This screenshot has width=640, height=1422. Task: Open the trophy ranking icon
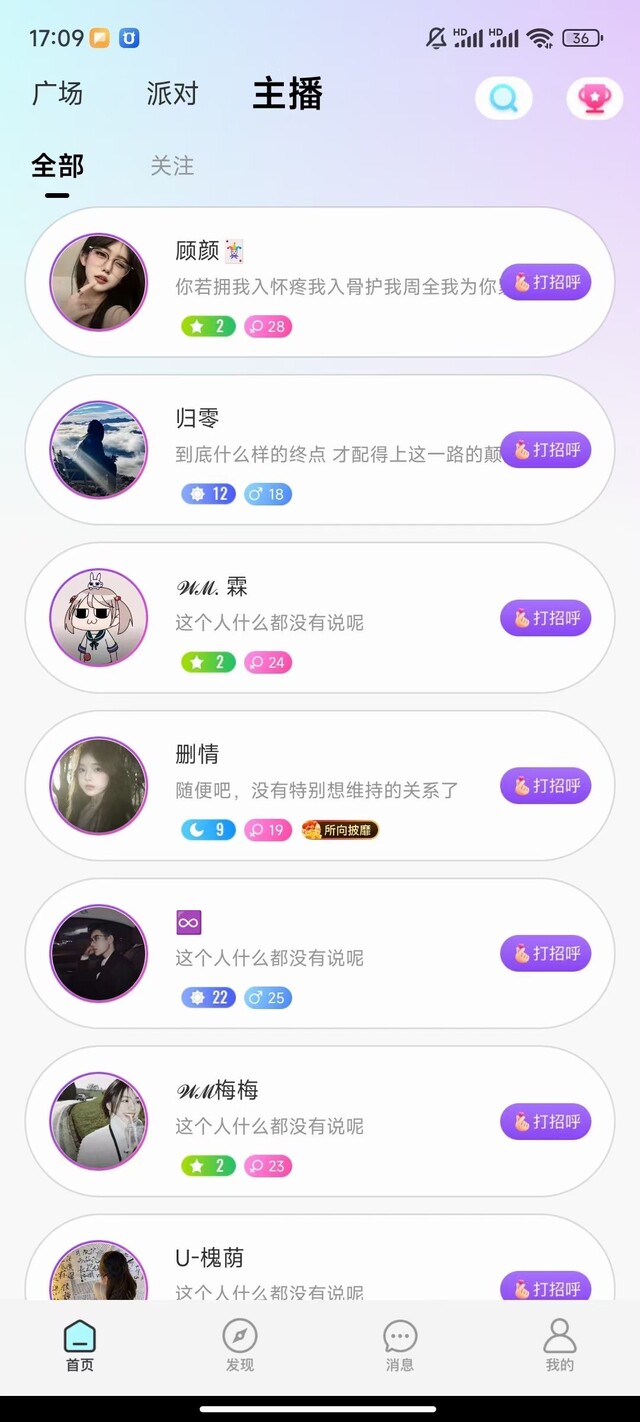tap(594, 98)
